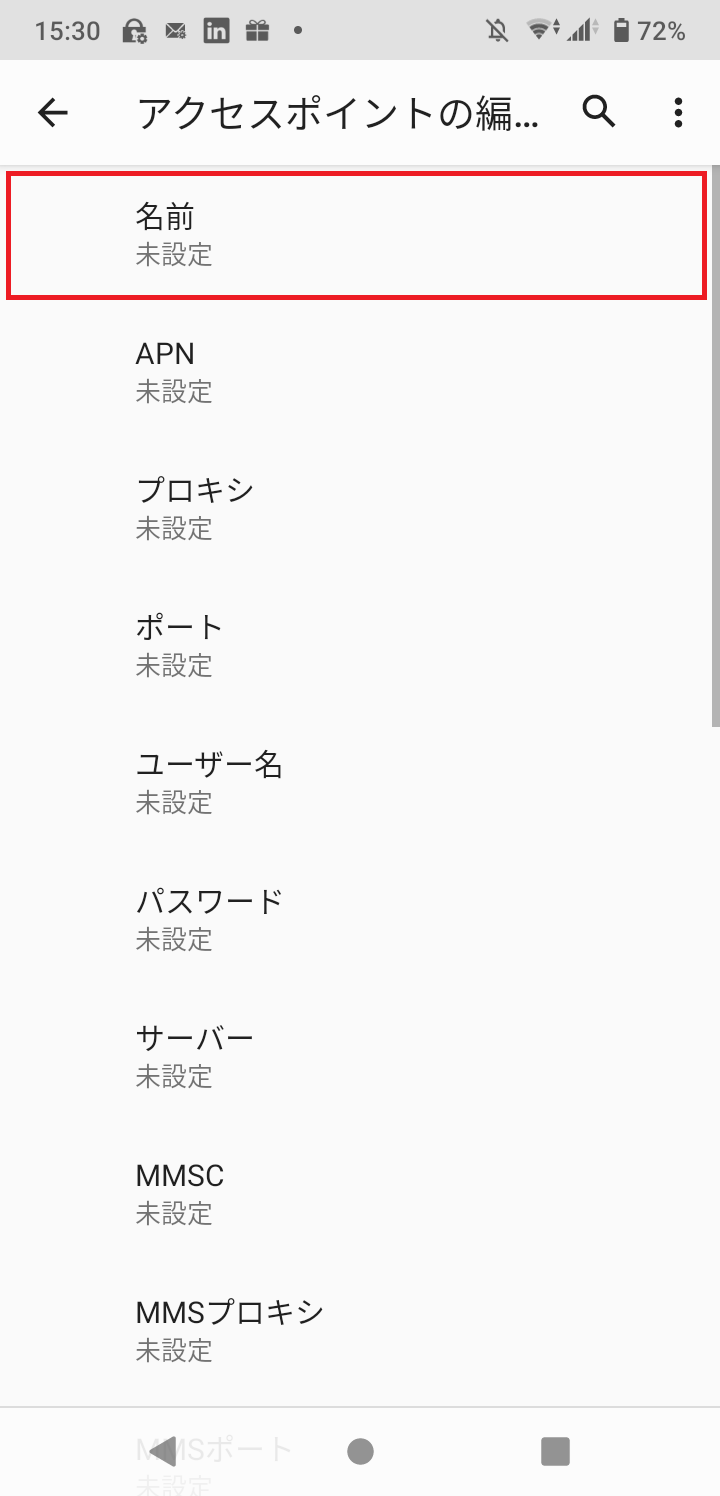This screenshot has width=720, height=1496.
Task: Tap the home circle navigation button
Action: click(360, 1450)
